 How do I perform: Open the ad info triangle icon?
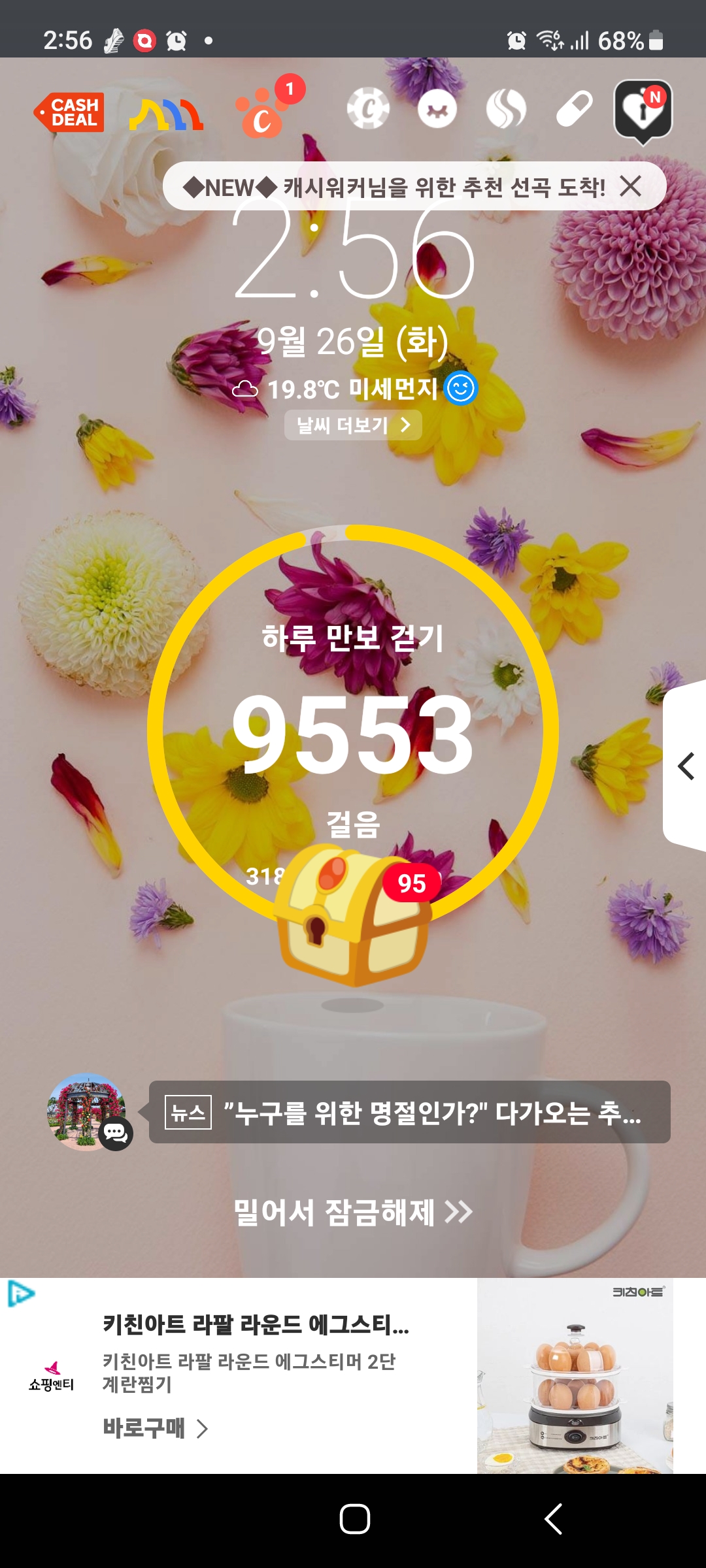pos(21,1294)
